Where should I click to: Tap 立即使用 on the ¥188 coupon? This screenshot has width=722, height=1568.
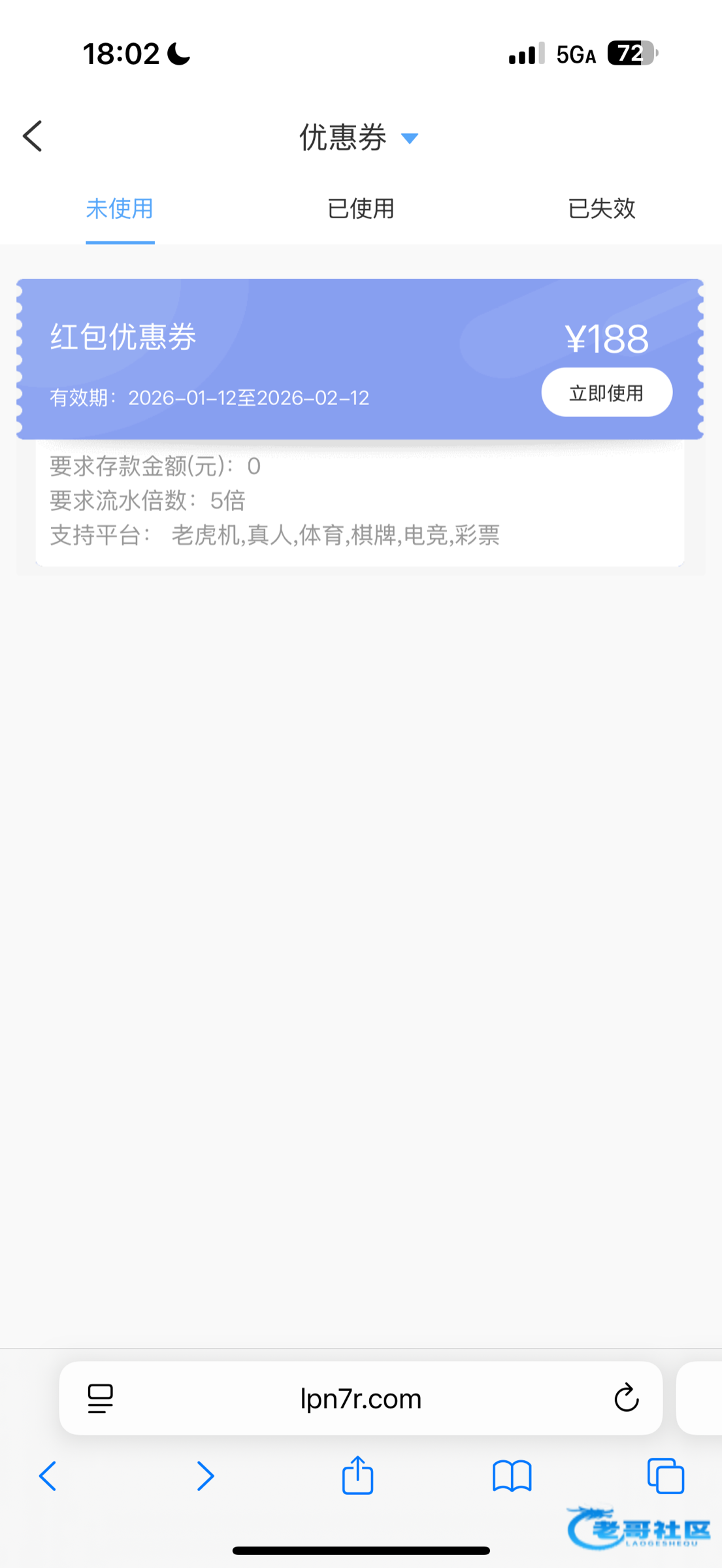point(606,393)
